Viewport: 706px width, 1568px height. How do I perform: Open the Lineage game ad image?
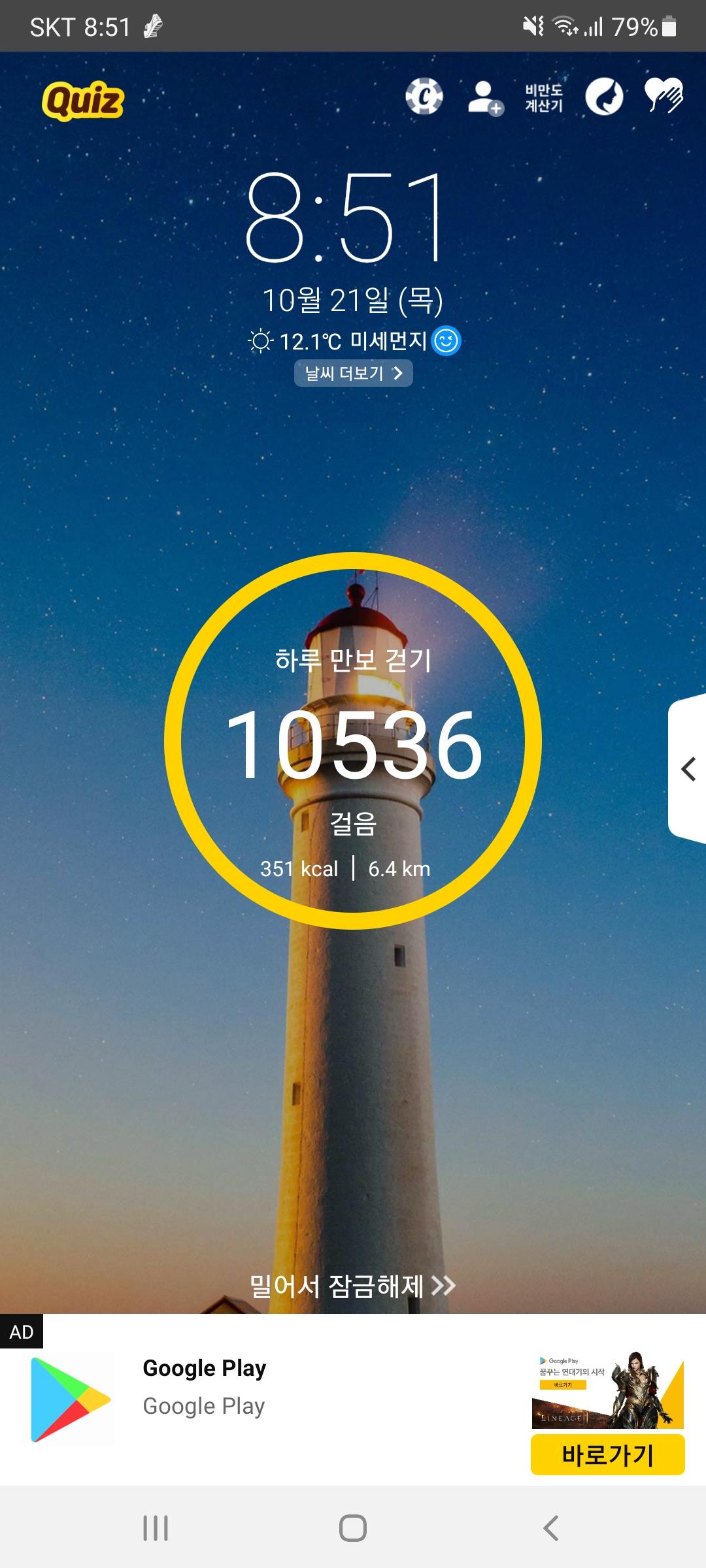[607, 1390]
